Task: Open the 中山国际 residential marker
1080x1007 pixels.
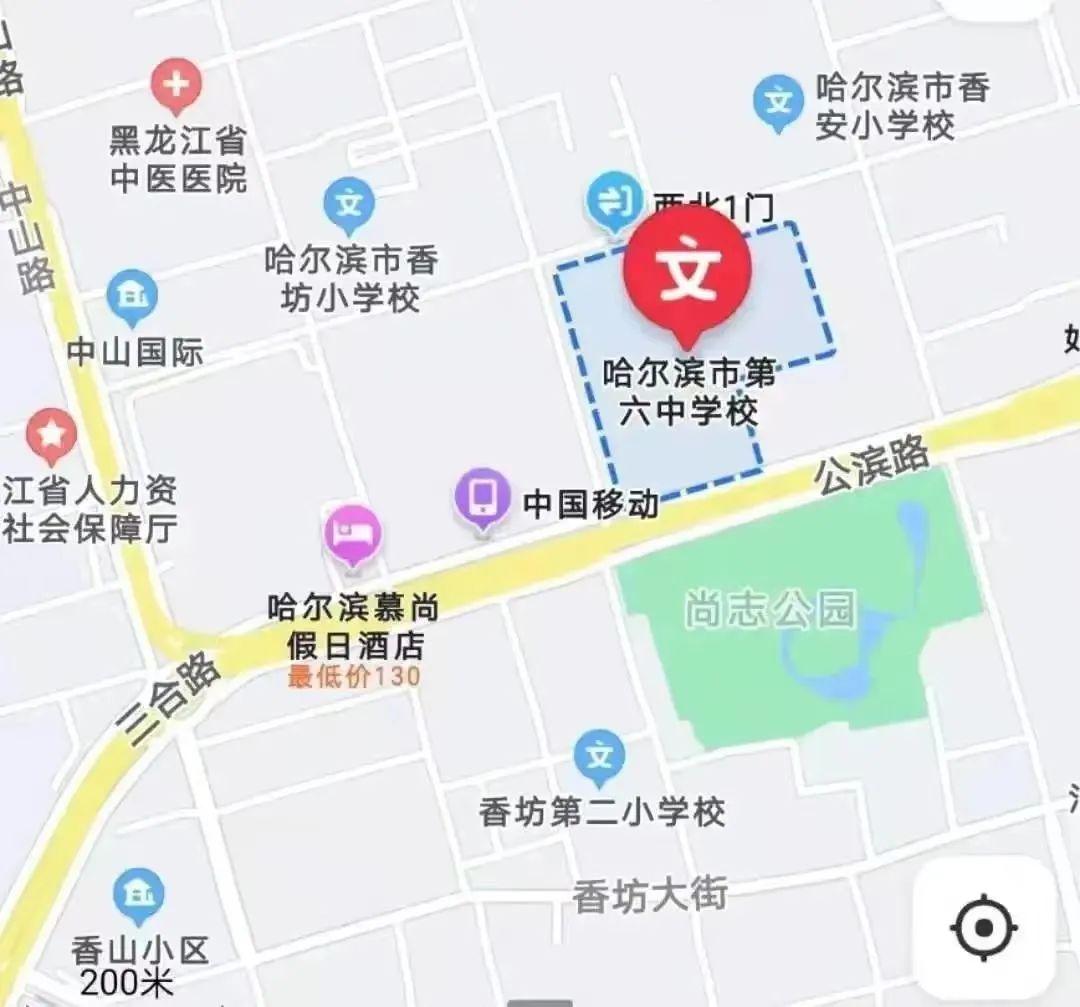Action: click(132, 296)
